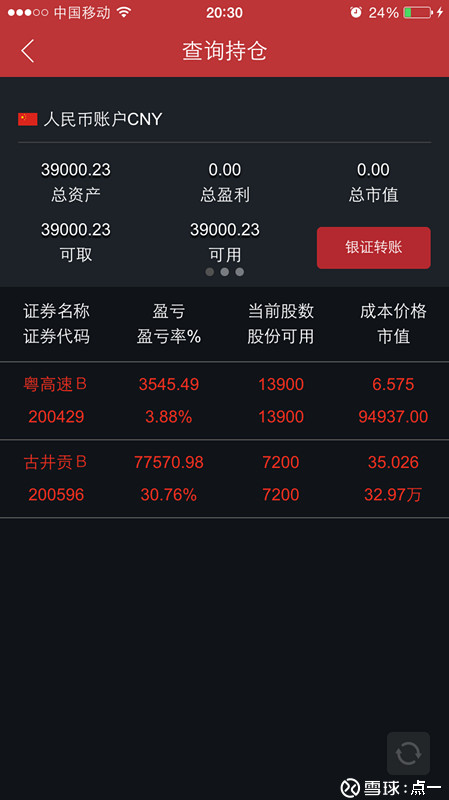This screenshot has height=800, width=449.
Task: Open the 古井贡B 200596 holding
Action: 224,479
